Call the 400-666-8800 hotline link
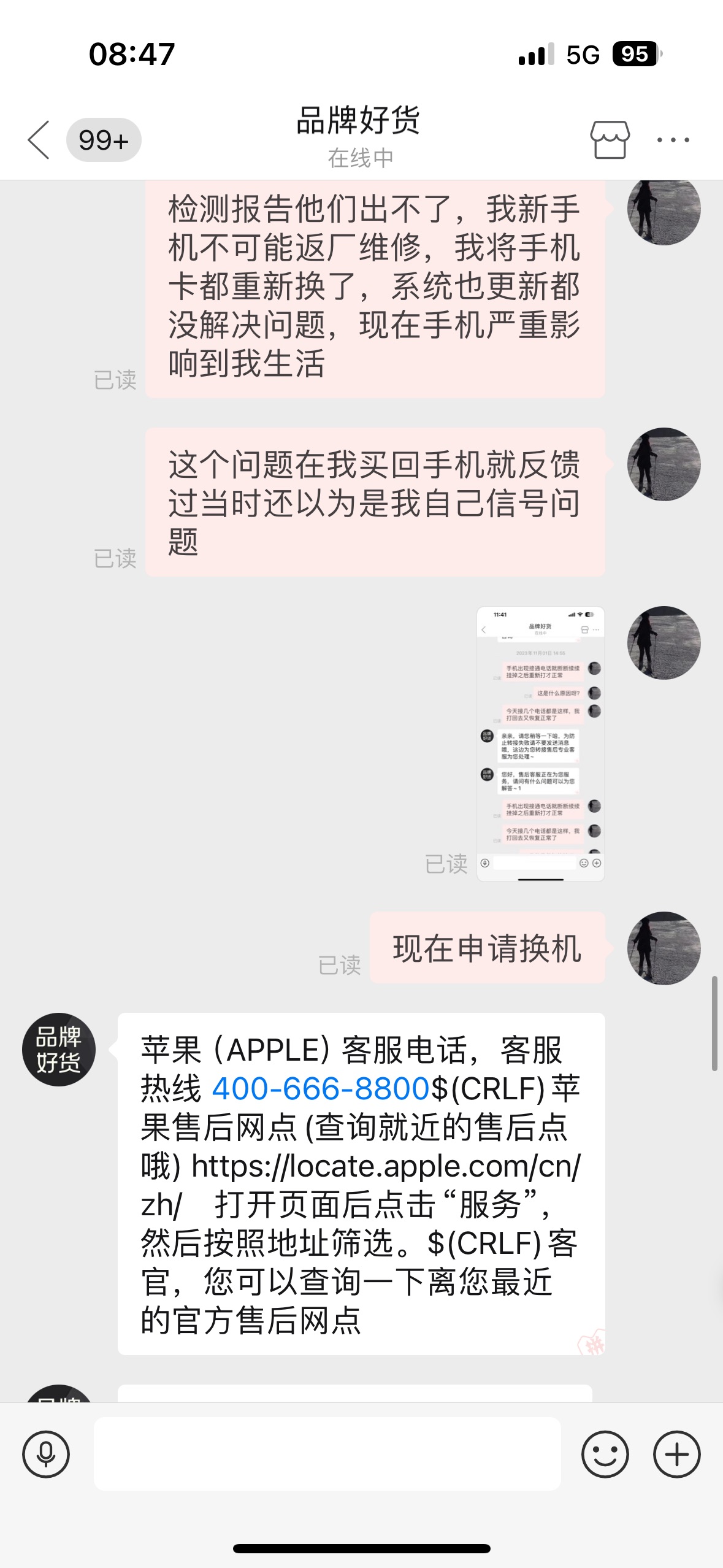The height and width of the screenshot is (1568, 723). (x=320, y=1089)
